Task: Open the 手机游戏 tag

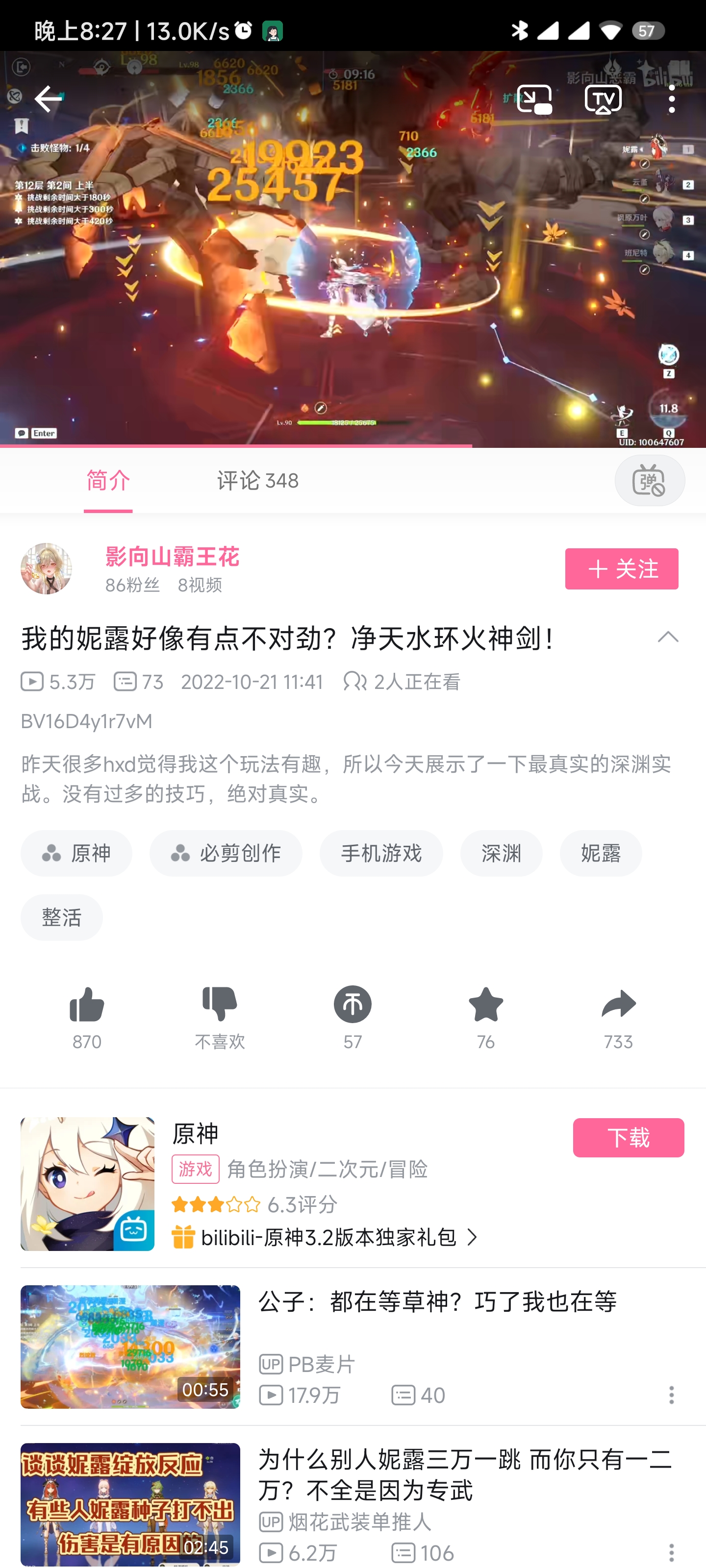Action: click(381, 854)
